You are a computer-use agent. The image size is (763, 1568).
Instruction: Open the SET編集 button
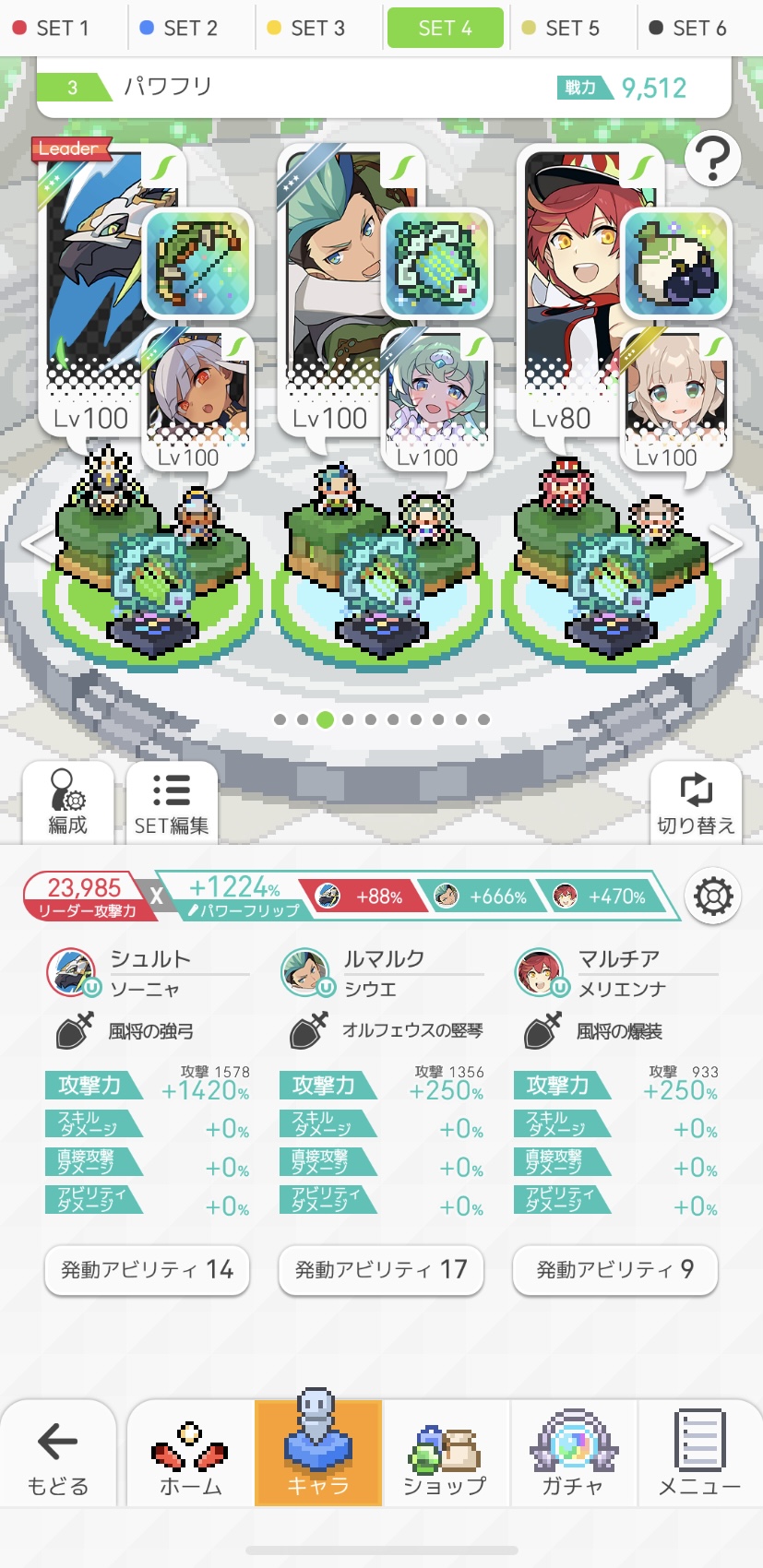(172, 802)
